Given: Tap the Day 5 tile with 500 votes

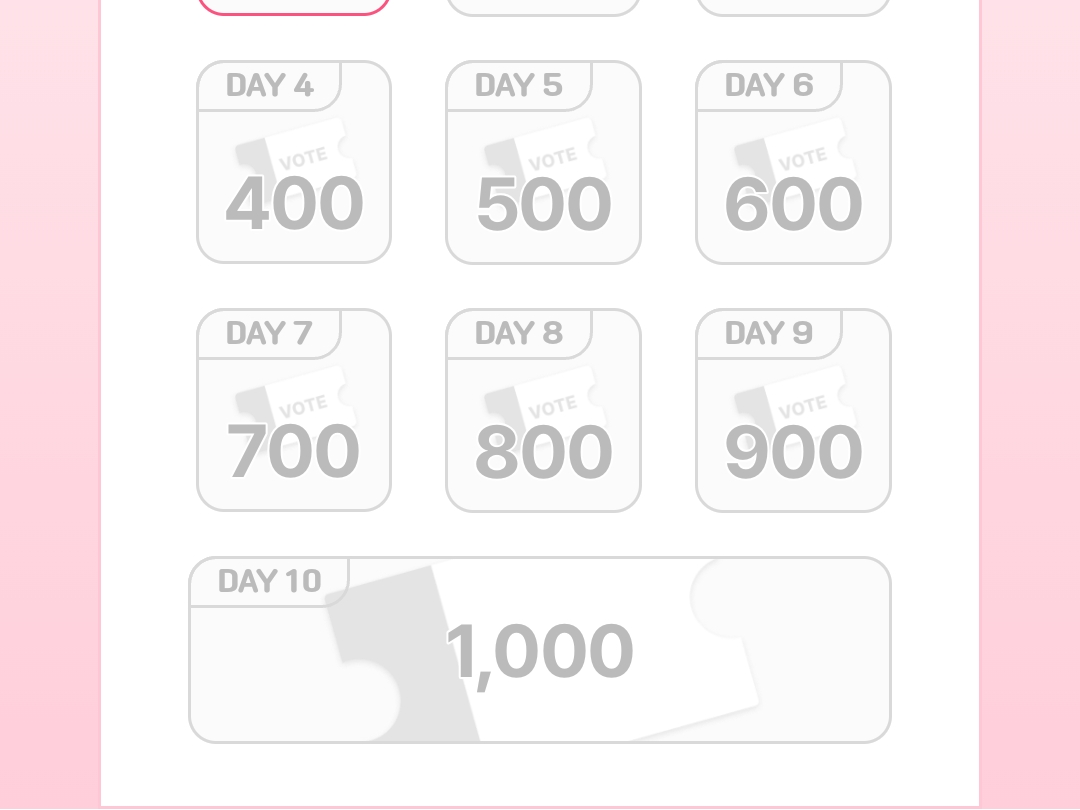Looking at the screenshot, I should click(543, 163).
